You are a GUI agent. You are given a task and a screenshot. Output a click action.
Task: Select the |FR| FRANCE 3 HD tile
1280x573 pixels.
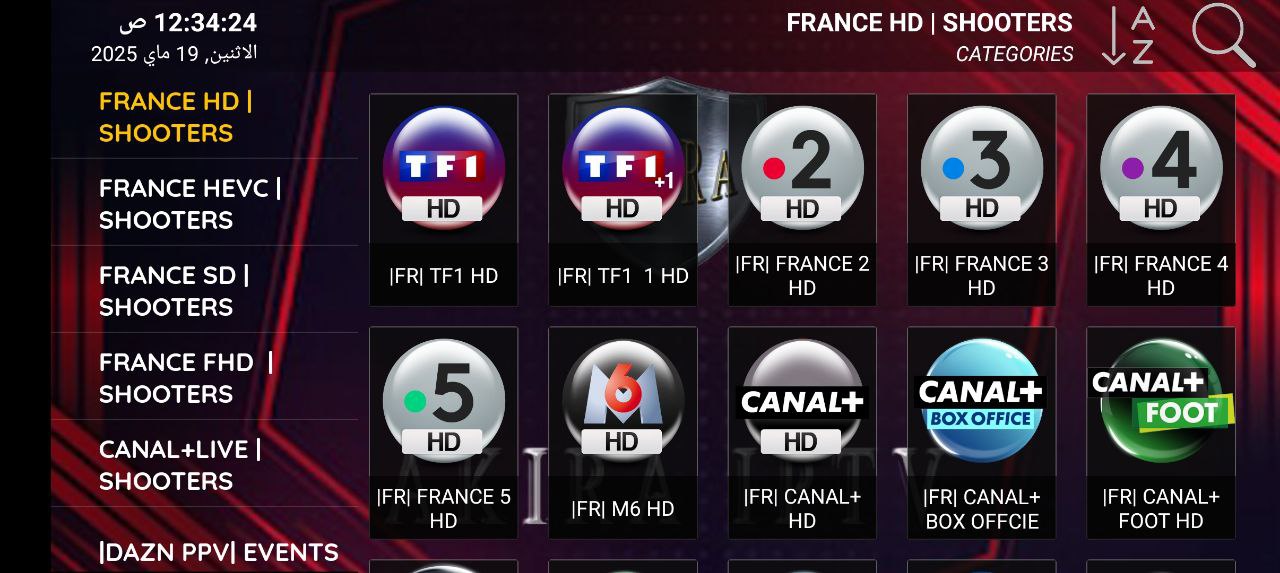pyautogui.click(x=981, y=200)
